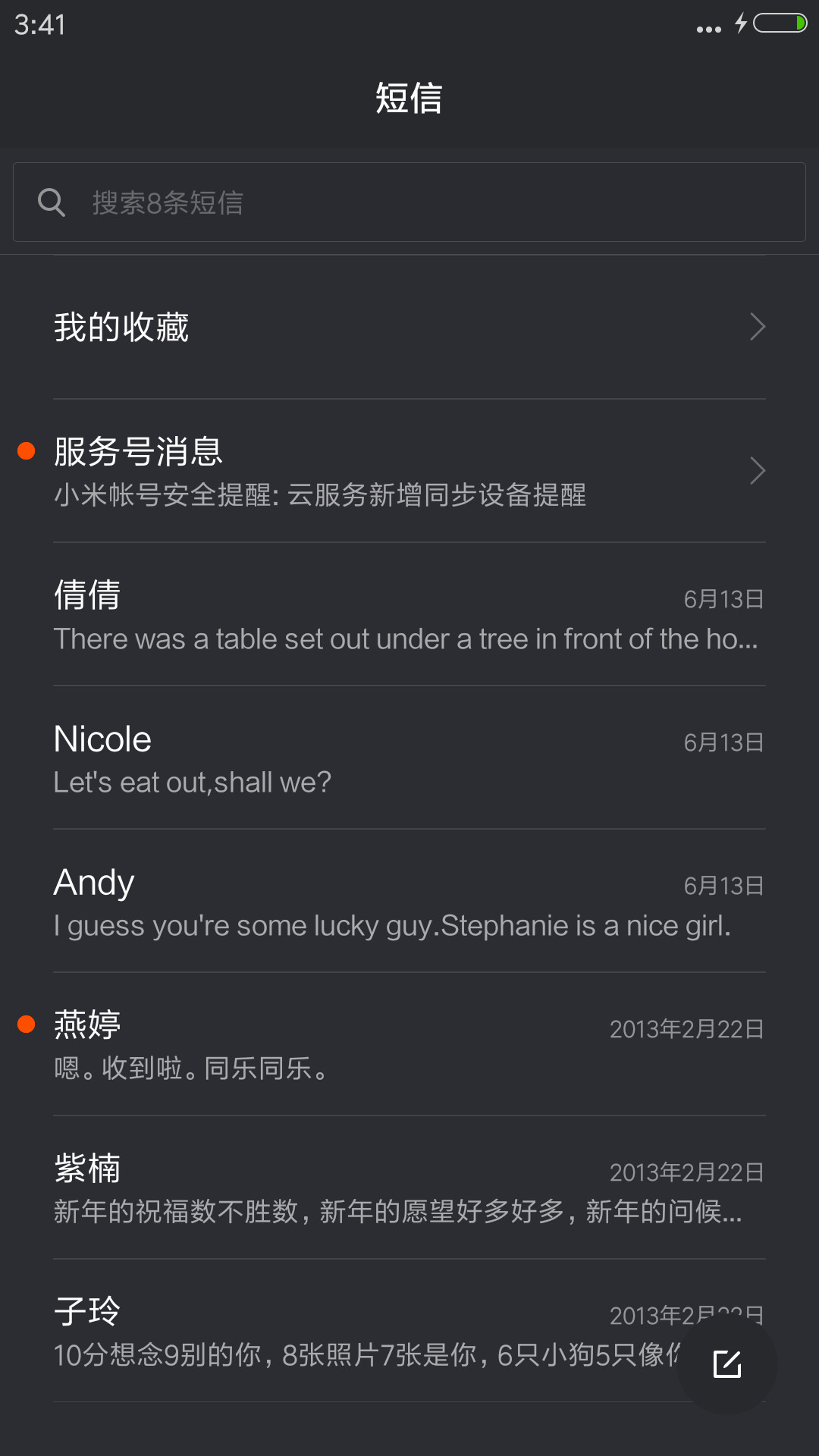The image size is (819, 1456).
Task: Open the conversation with 子玲
Action: coord(364,1331)
